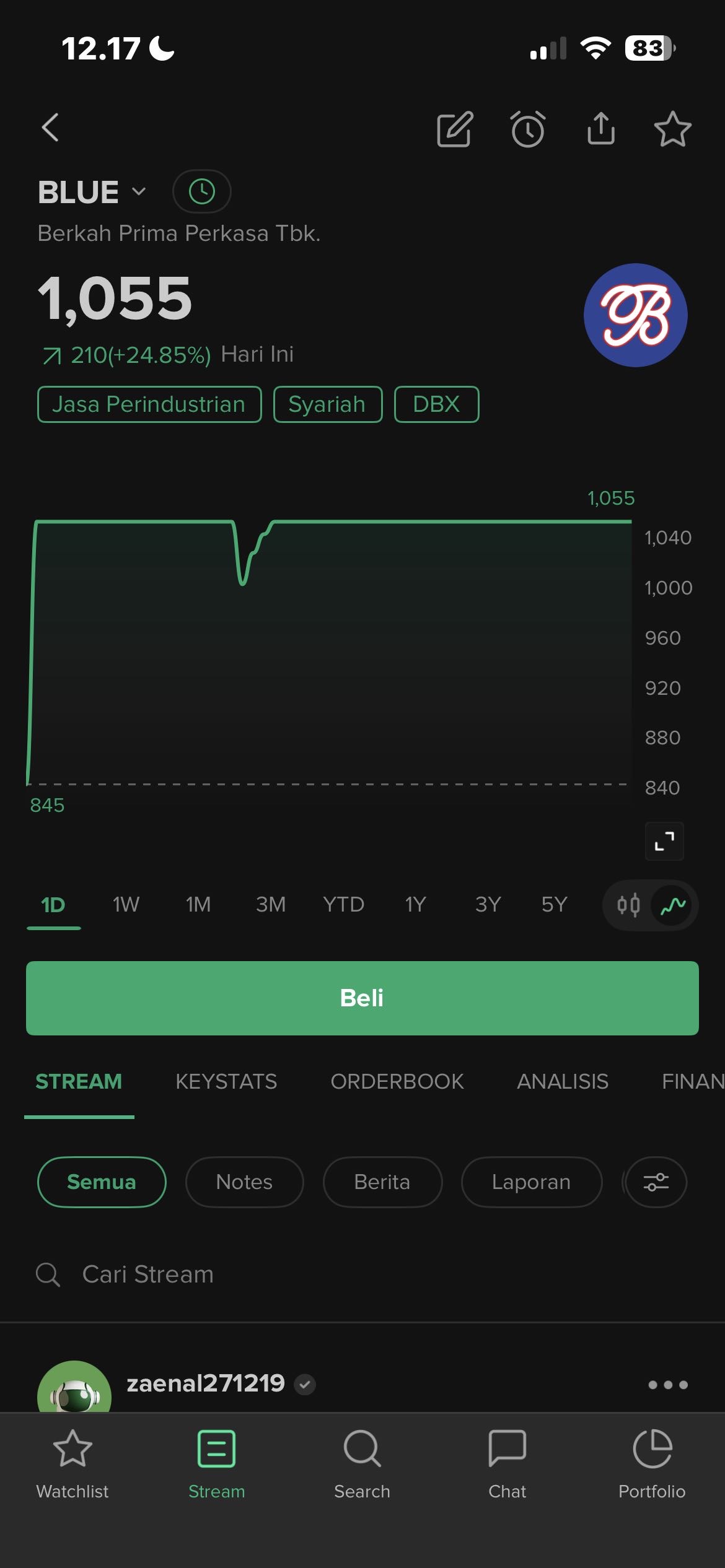Open the Jasa Perindustrian sector chip
The image size is (725, 1568).
[149, 404]
